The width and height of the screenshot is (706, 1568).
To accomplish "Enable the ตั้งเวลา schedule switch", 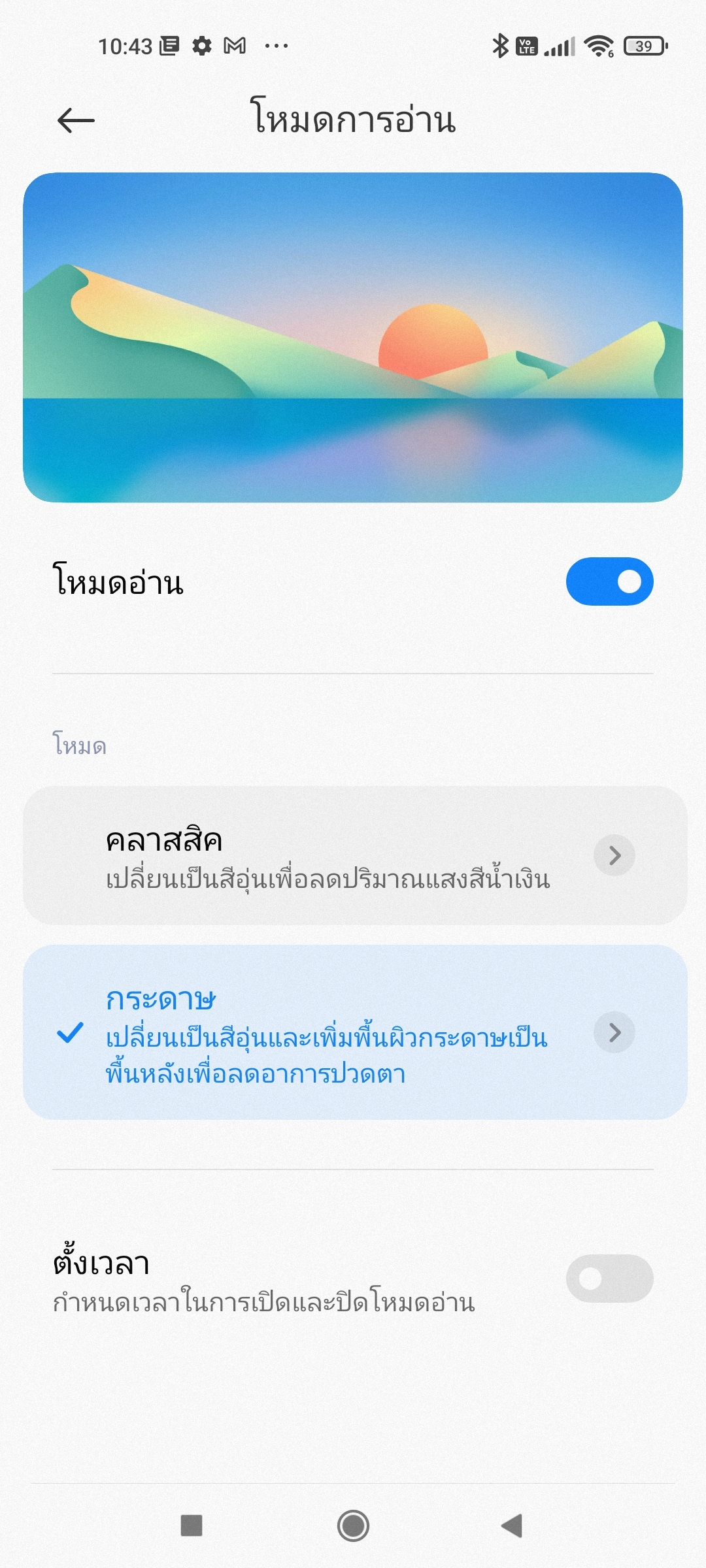I will (609, 1279).
